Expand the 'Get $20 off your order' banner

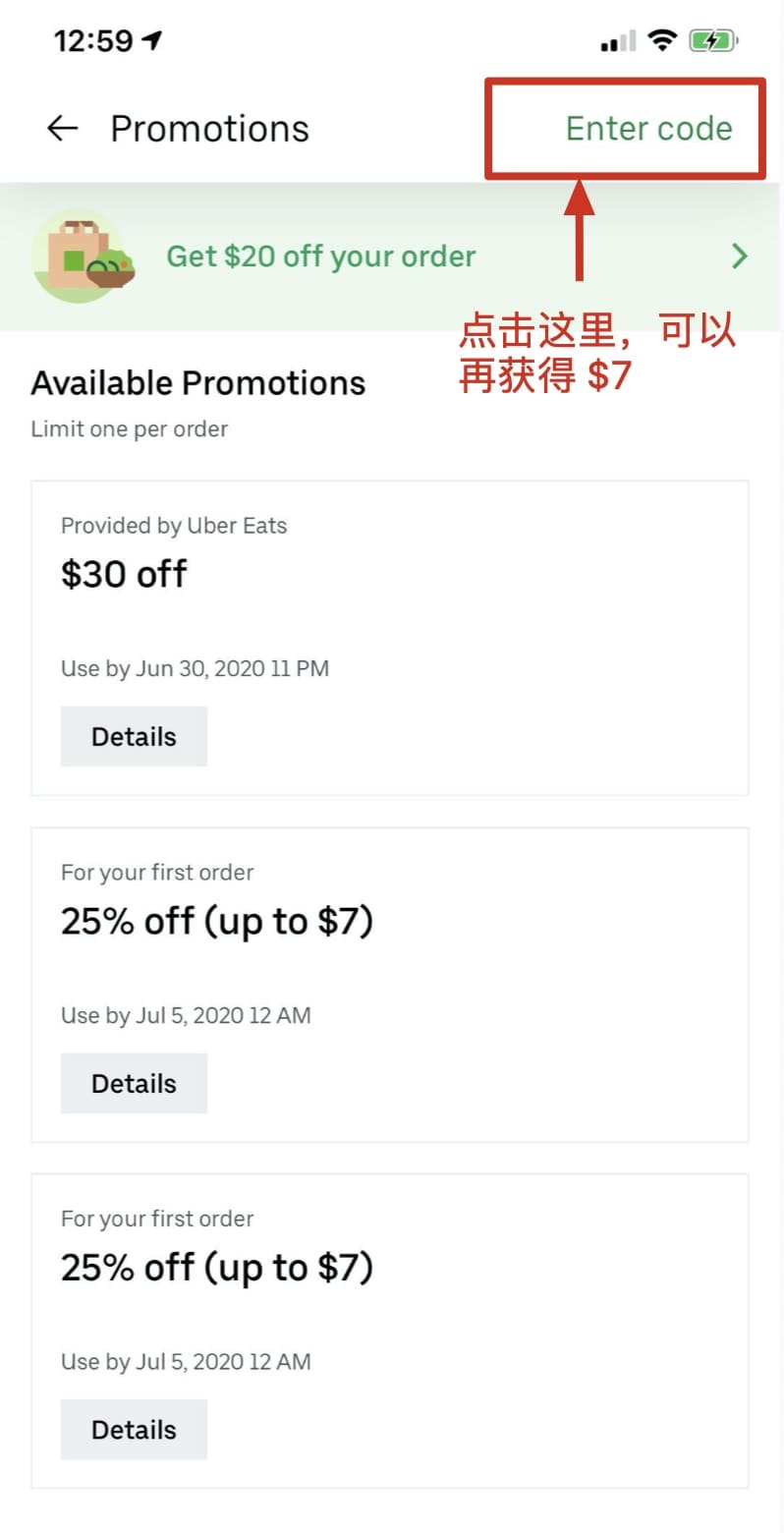pos(391,255)
